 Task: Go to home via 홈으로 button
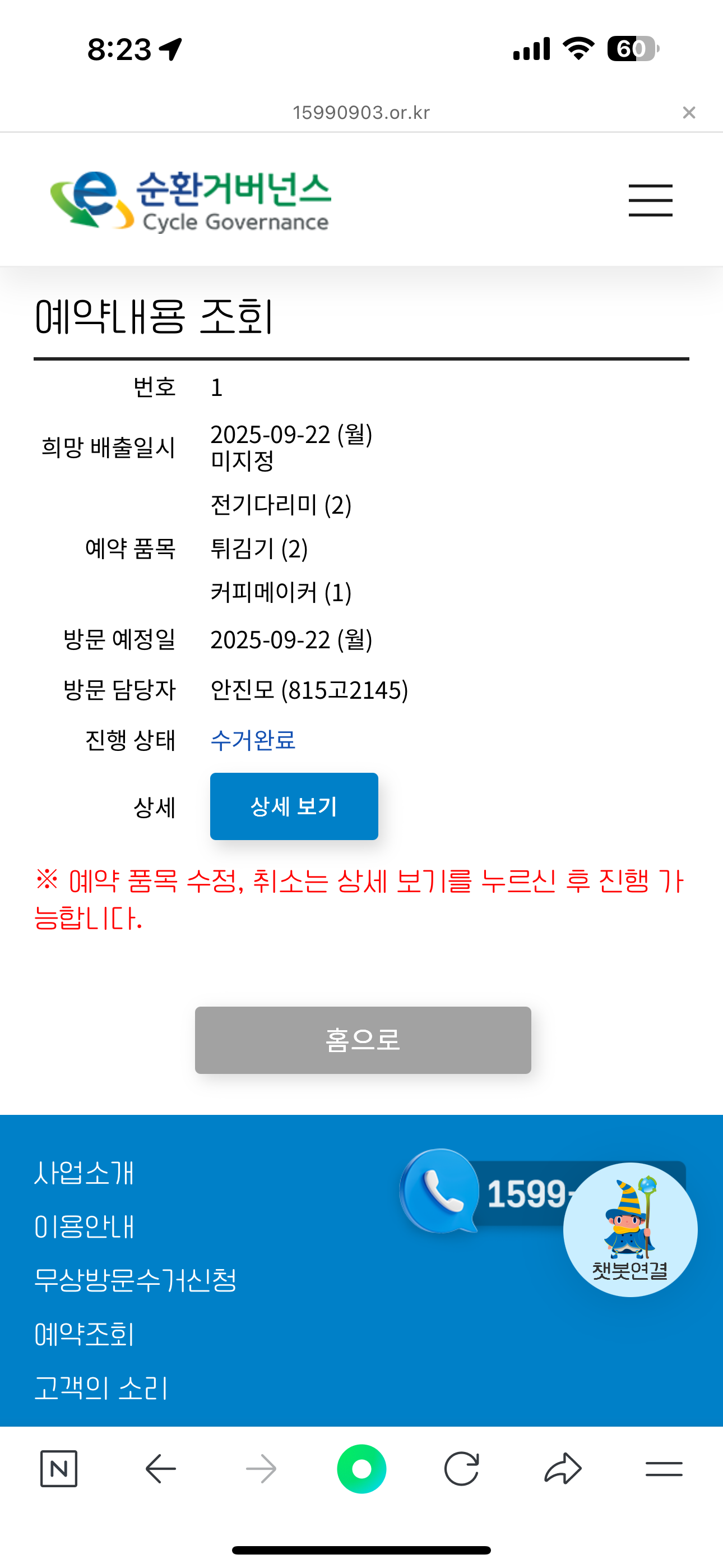click(x=363, y=1040)
